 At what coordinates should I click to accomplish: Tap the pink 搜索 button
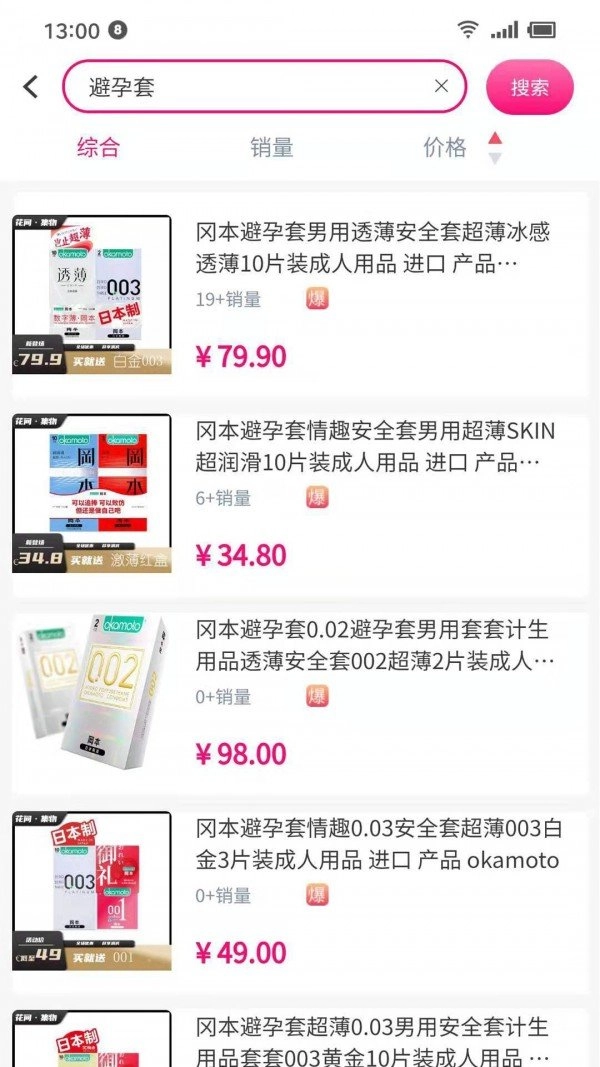pos(529,87)
